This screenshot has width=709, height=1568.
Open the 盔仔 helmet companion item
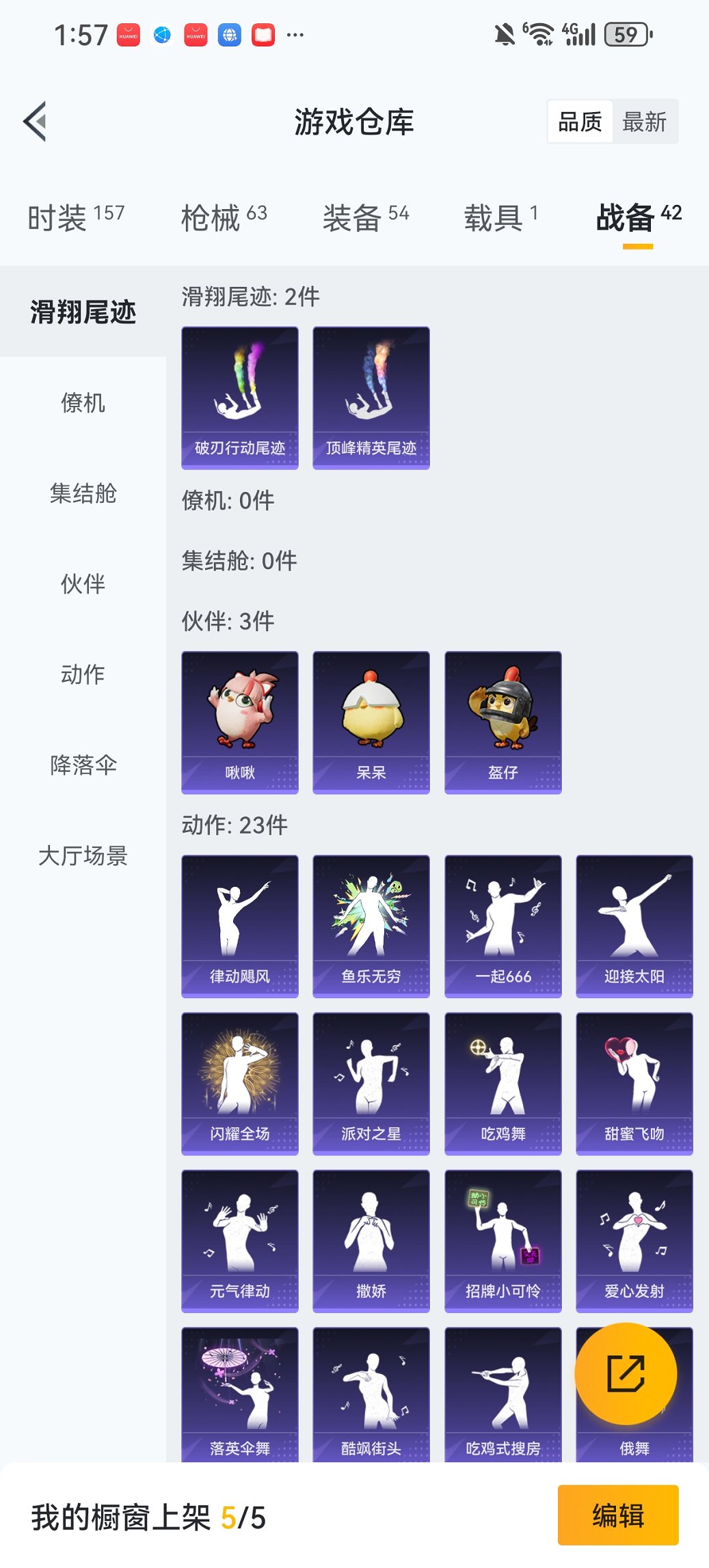pos(503,721)
